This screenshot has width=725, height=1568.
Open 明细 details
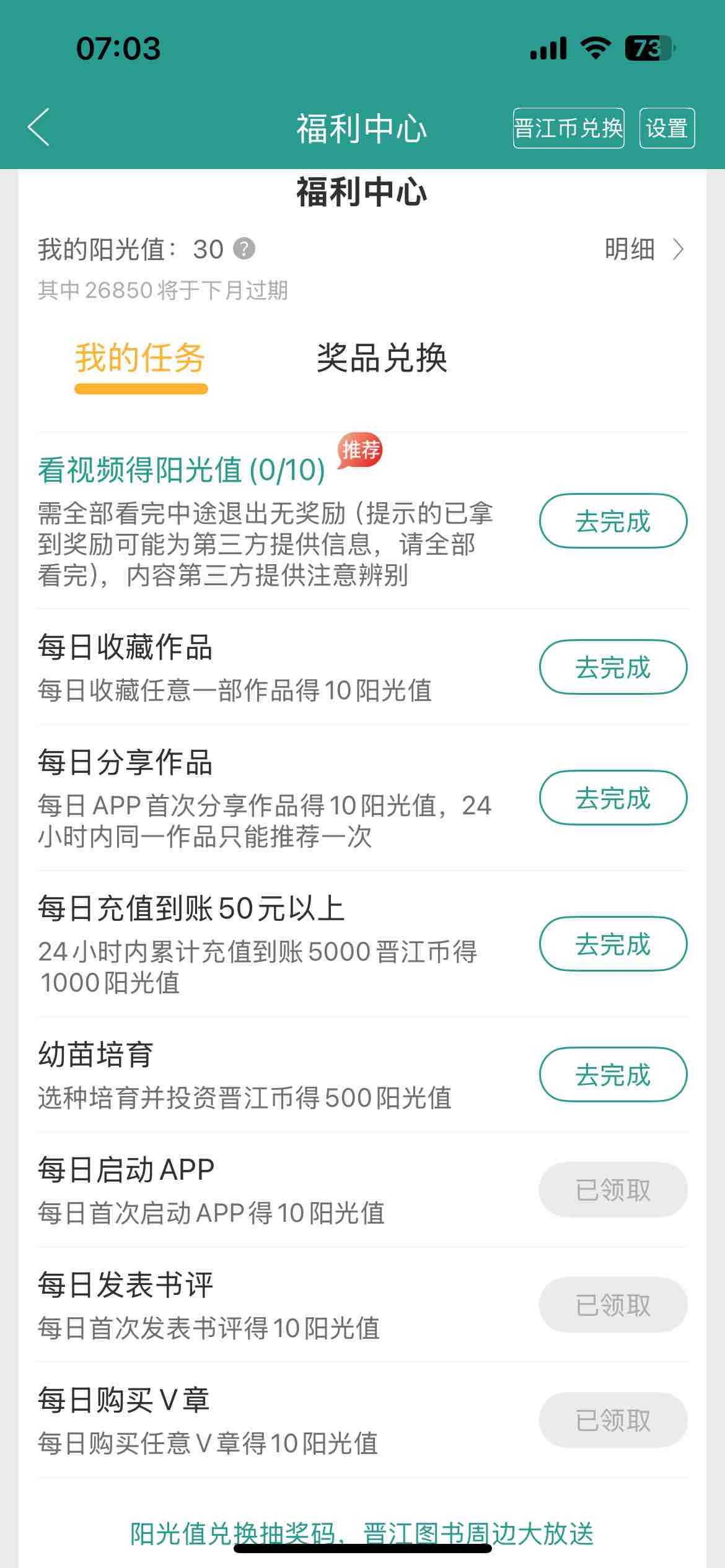pos(644,250)
